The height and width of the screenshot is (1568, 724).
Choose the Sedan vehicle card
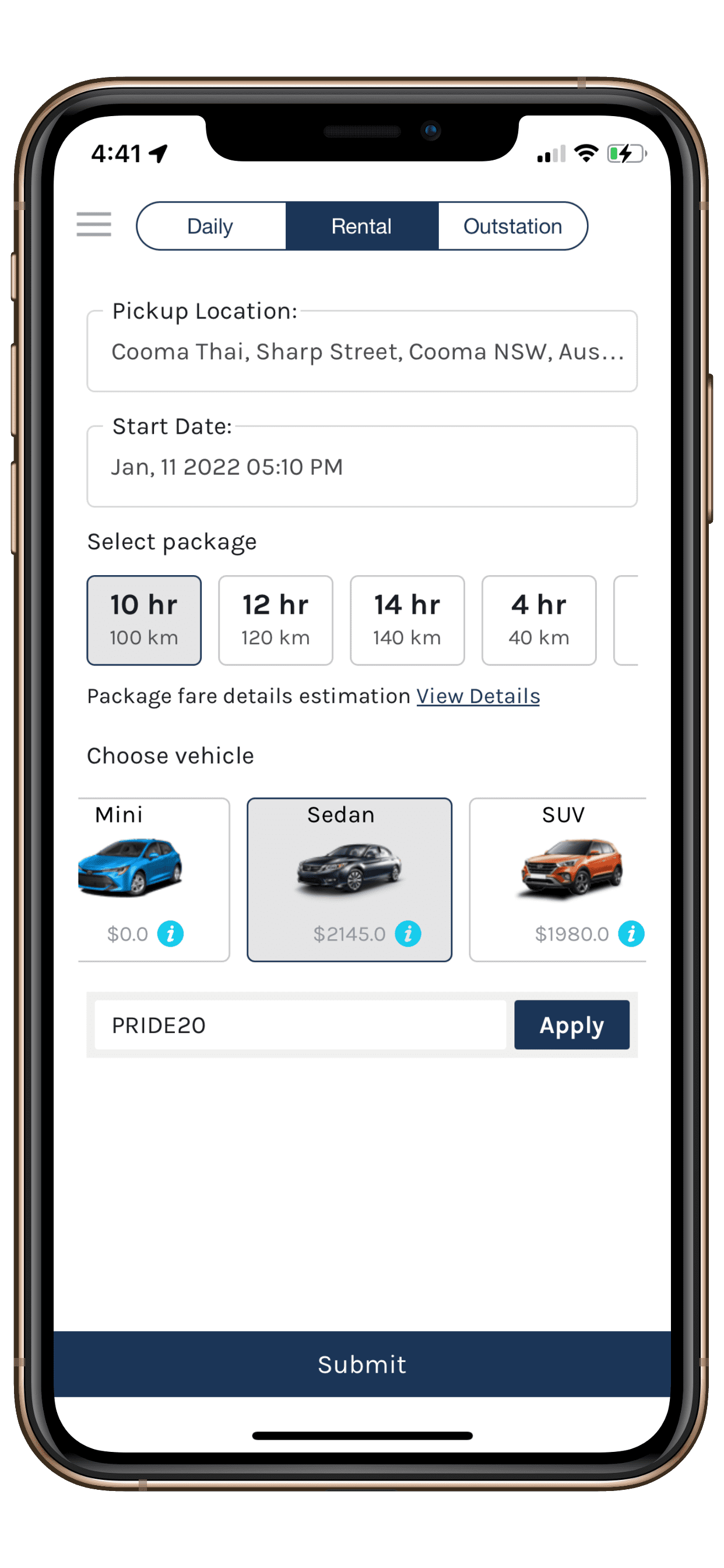point(349,880)
